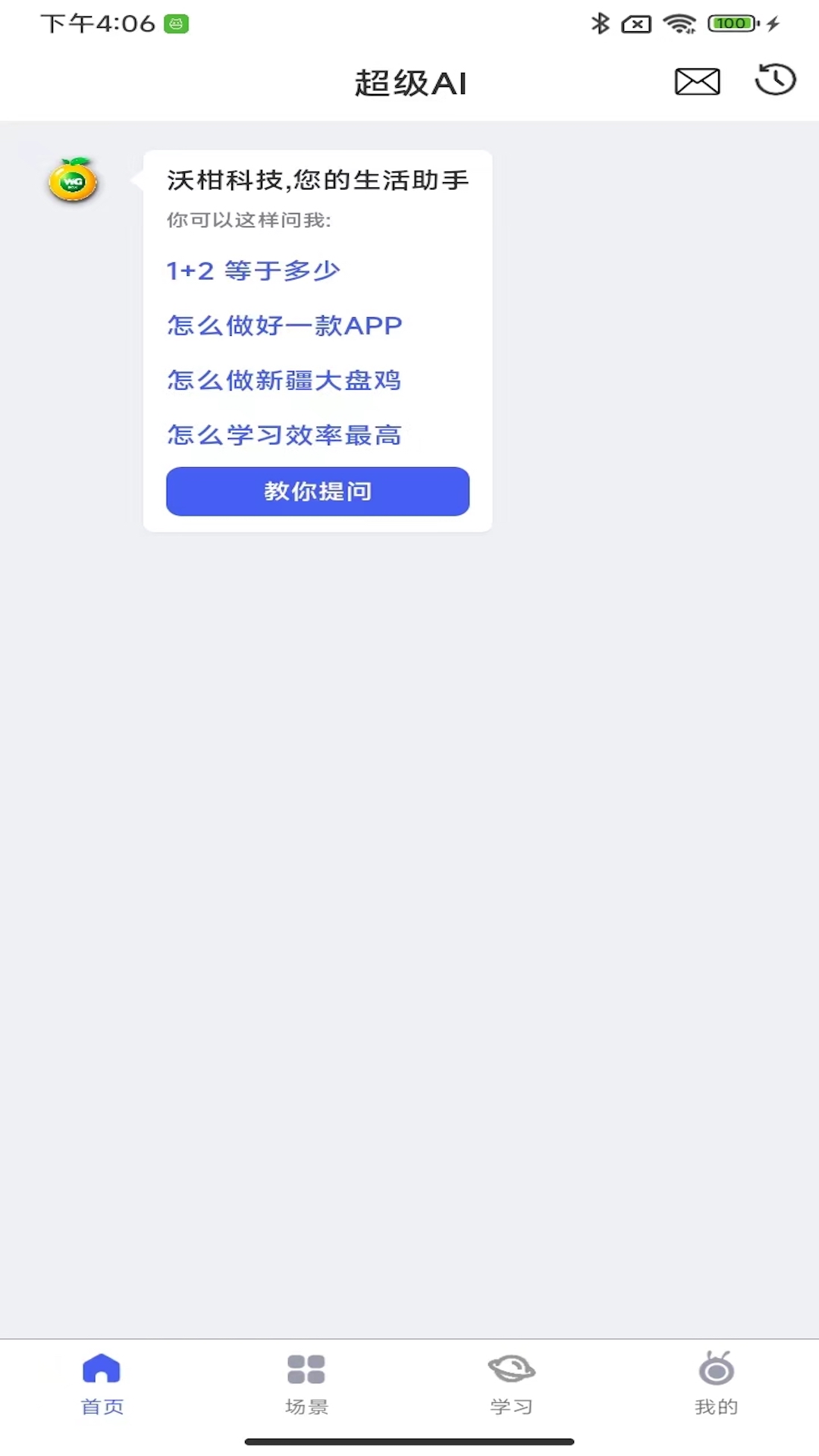Ask the suggestion "1+2 等于多少"
Viewport: 819px width, 1456px height.
pyautogui.click(x=253, y=271)
